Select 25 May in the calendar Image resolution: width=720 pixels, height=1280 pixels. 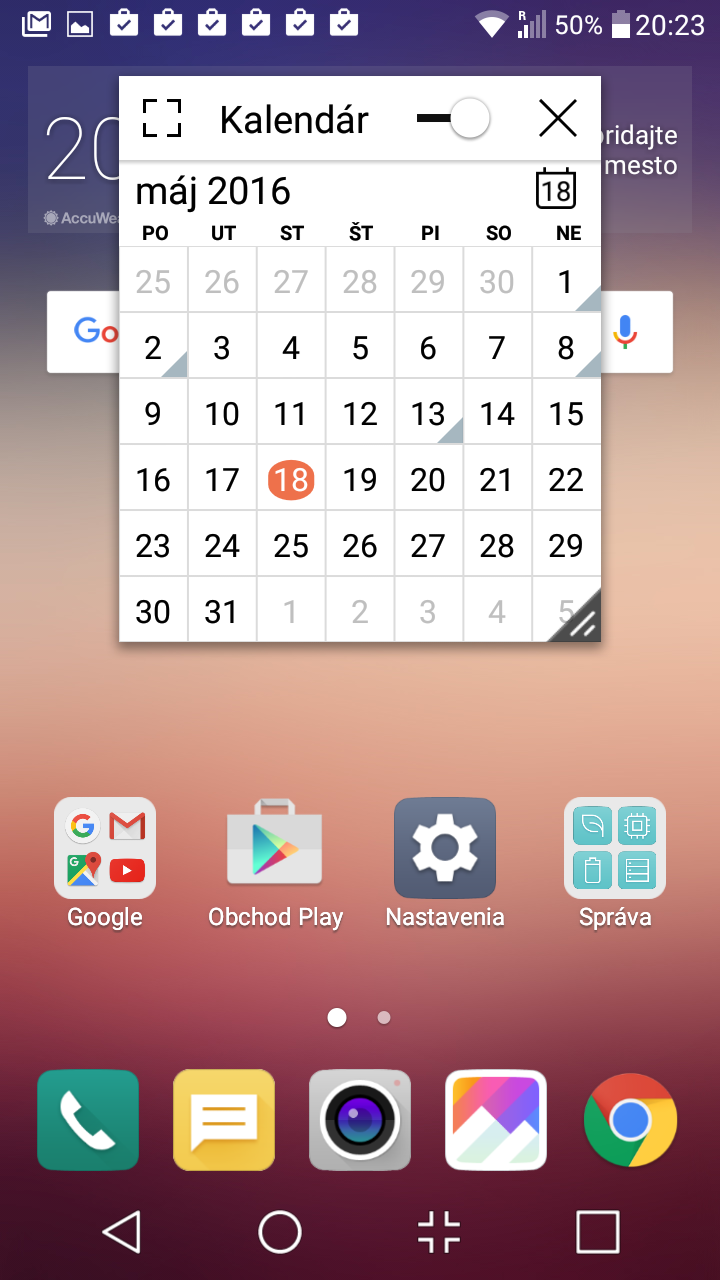click(291, 545)
